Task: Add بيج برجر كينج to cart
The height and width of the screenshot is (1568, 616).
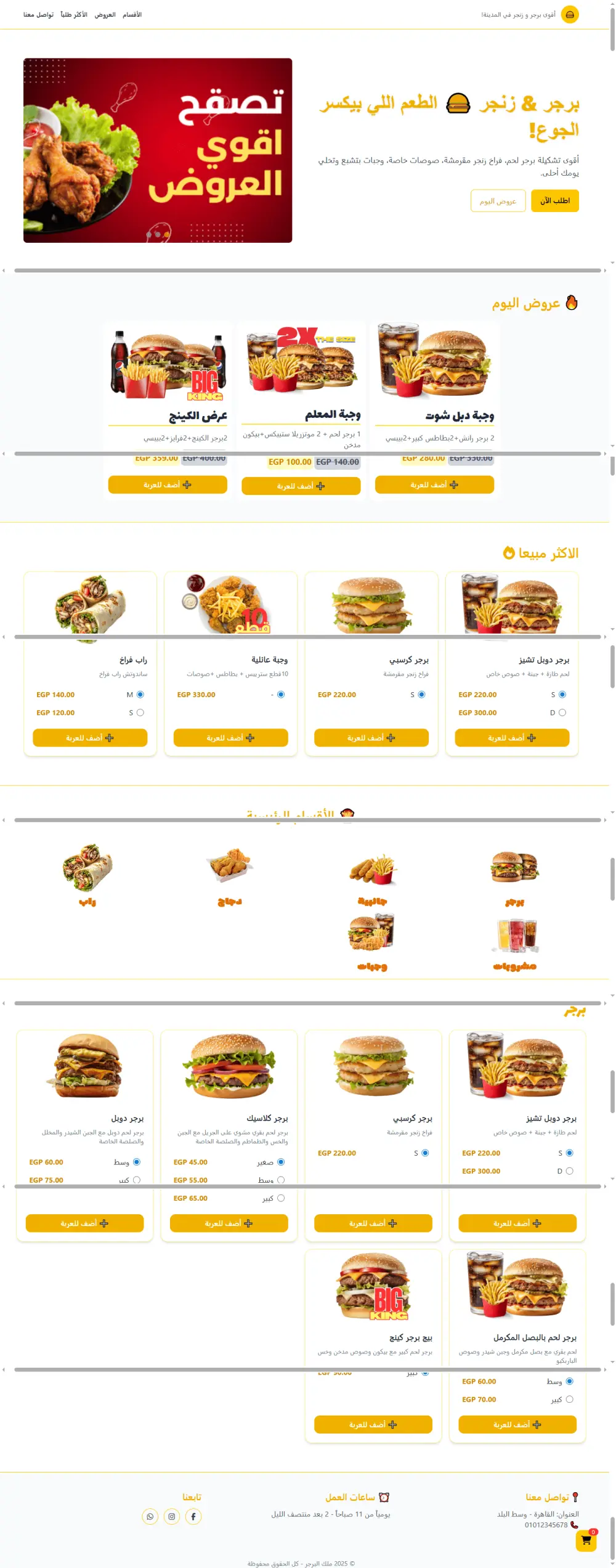Action: coord(373,1424)
